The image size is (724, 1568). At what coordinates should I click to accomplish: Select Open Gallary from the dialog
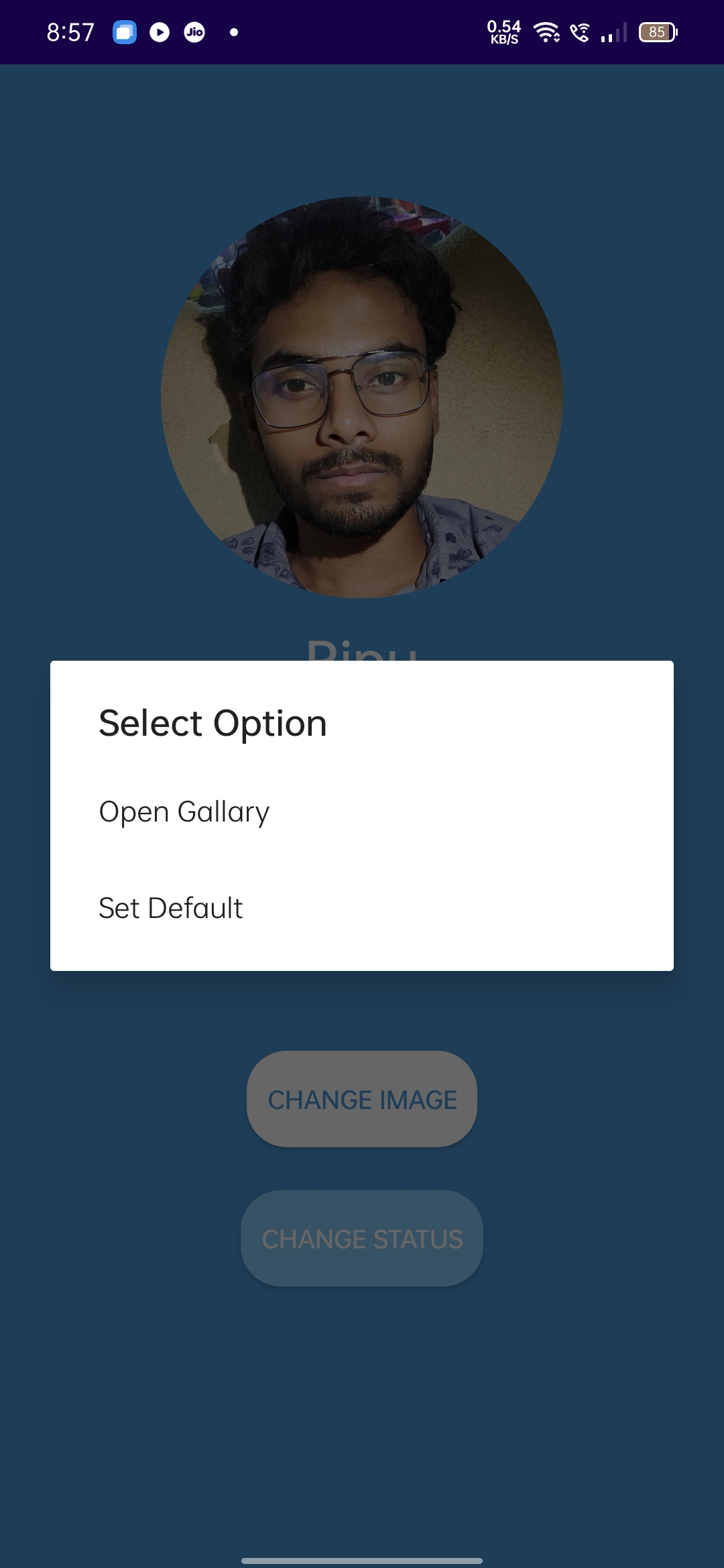pos(184,811)
